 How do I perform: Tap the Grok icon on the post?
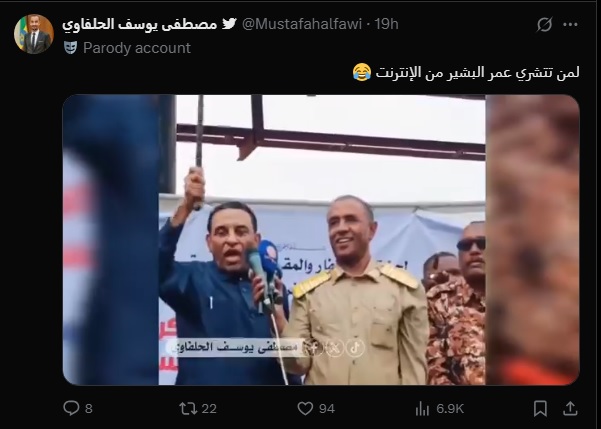coord(545,24)
